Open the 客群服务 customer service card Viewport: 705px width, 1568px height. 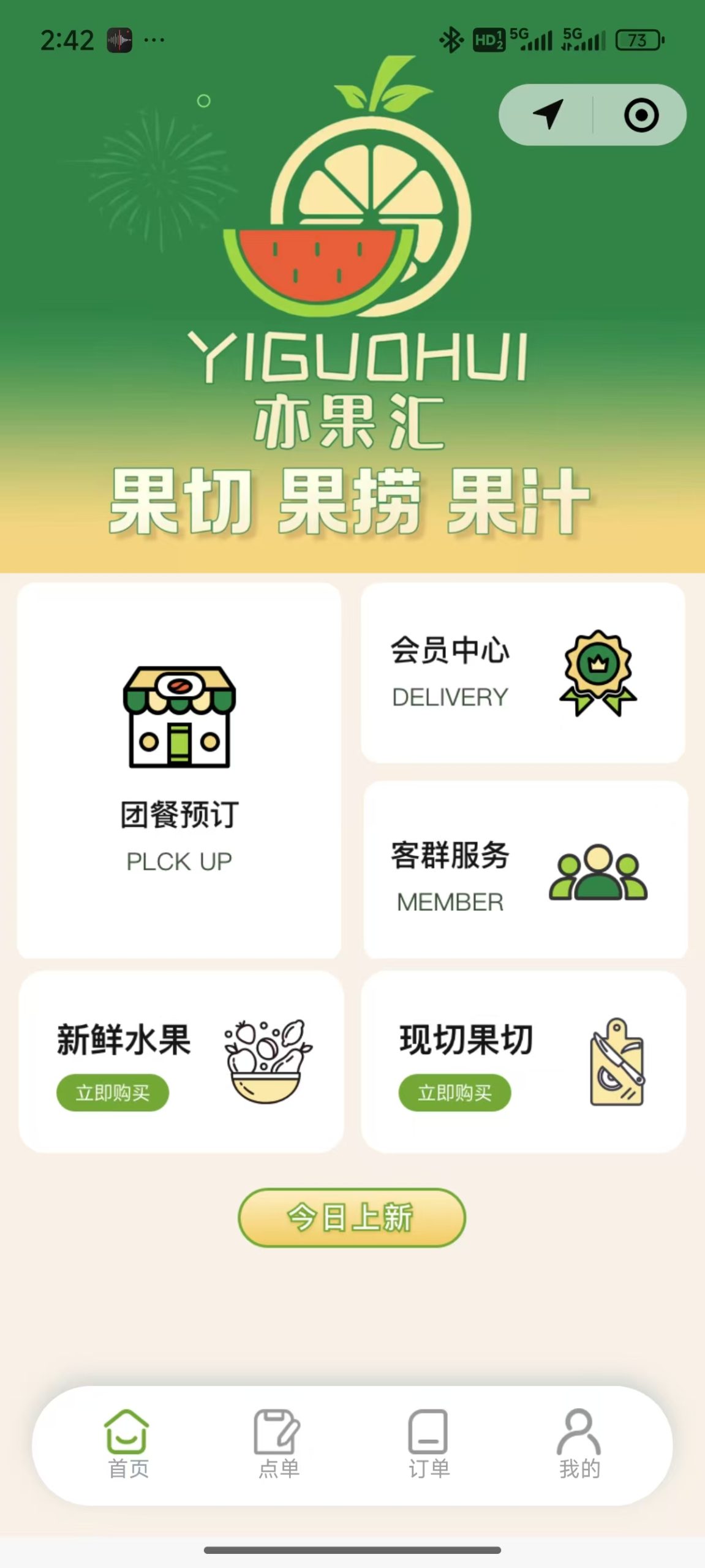[x=525, y=870]
